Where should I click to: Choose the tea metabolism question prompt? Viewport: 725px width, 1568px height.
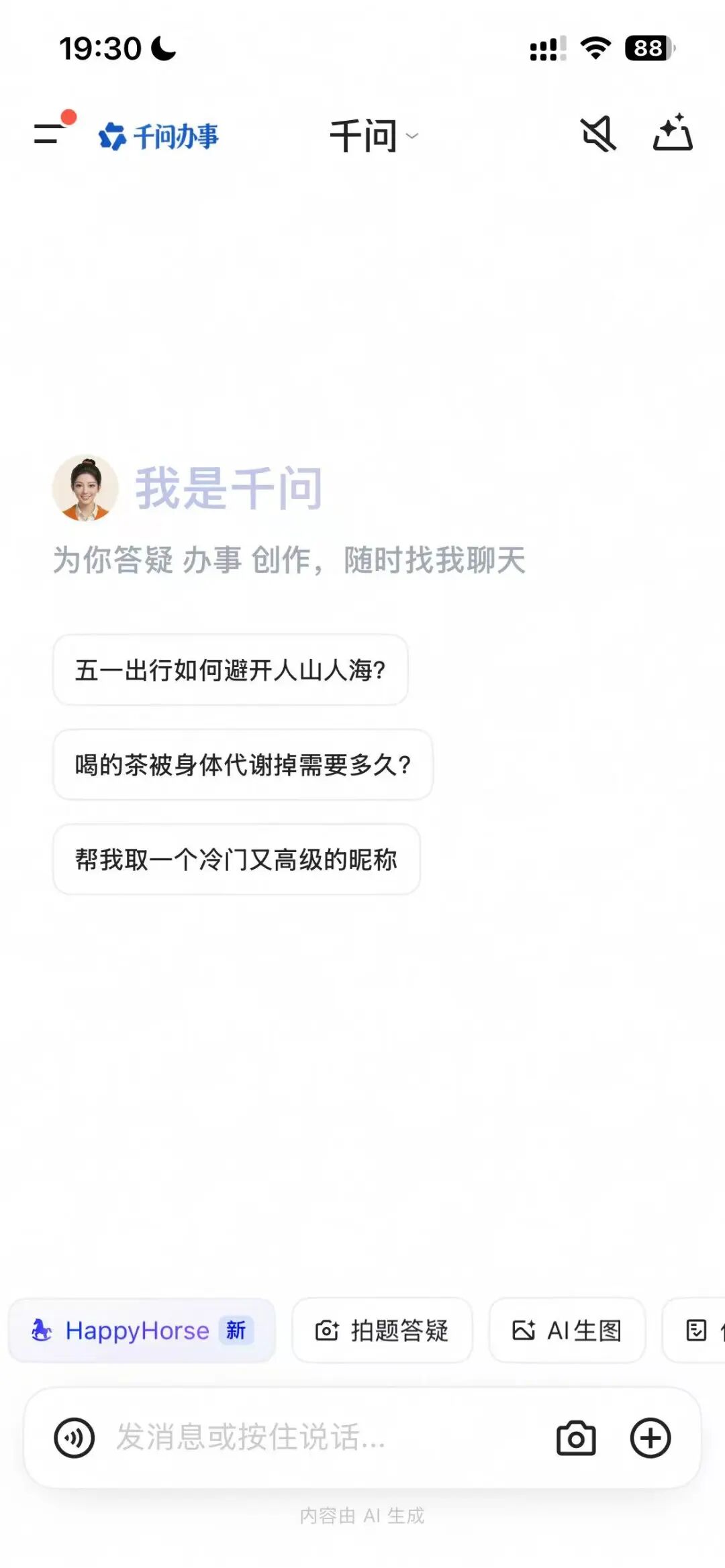click(x=243, y=765)
